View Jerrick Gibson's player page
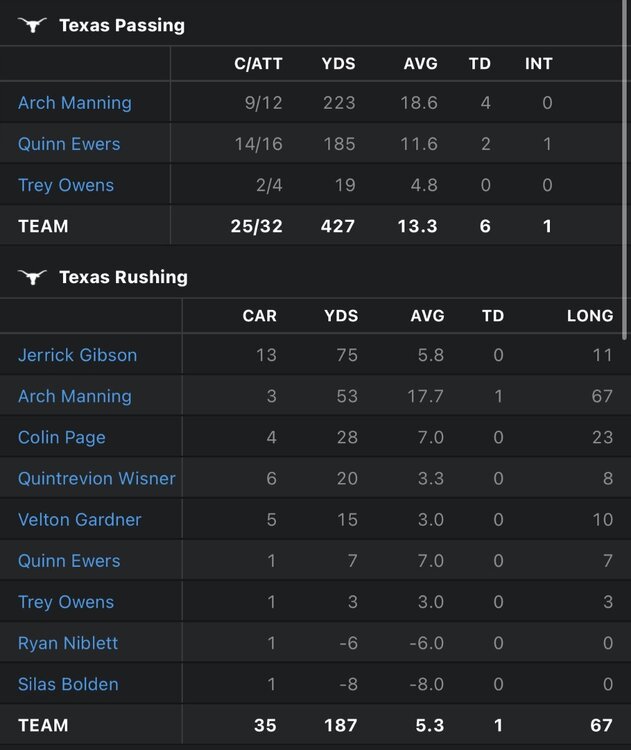 coord(77,355)
